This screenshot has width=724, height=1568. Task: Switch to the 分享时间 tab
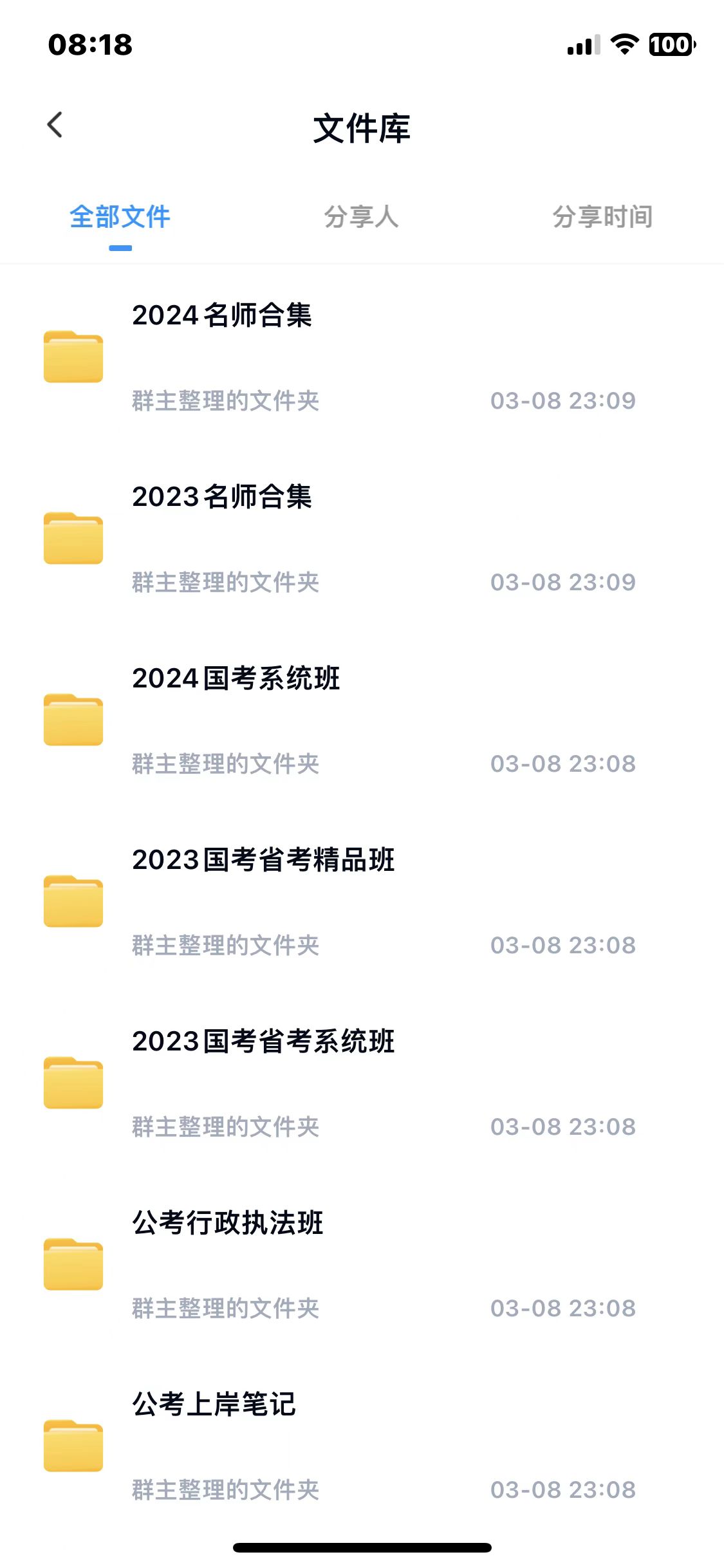click(602, 217)
